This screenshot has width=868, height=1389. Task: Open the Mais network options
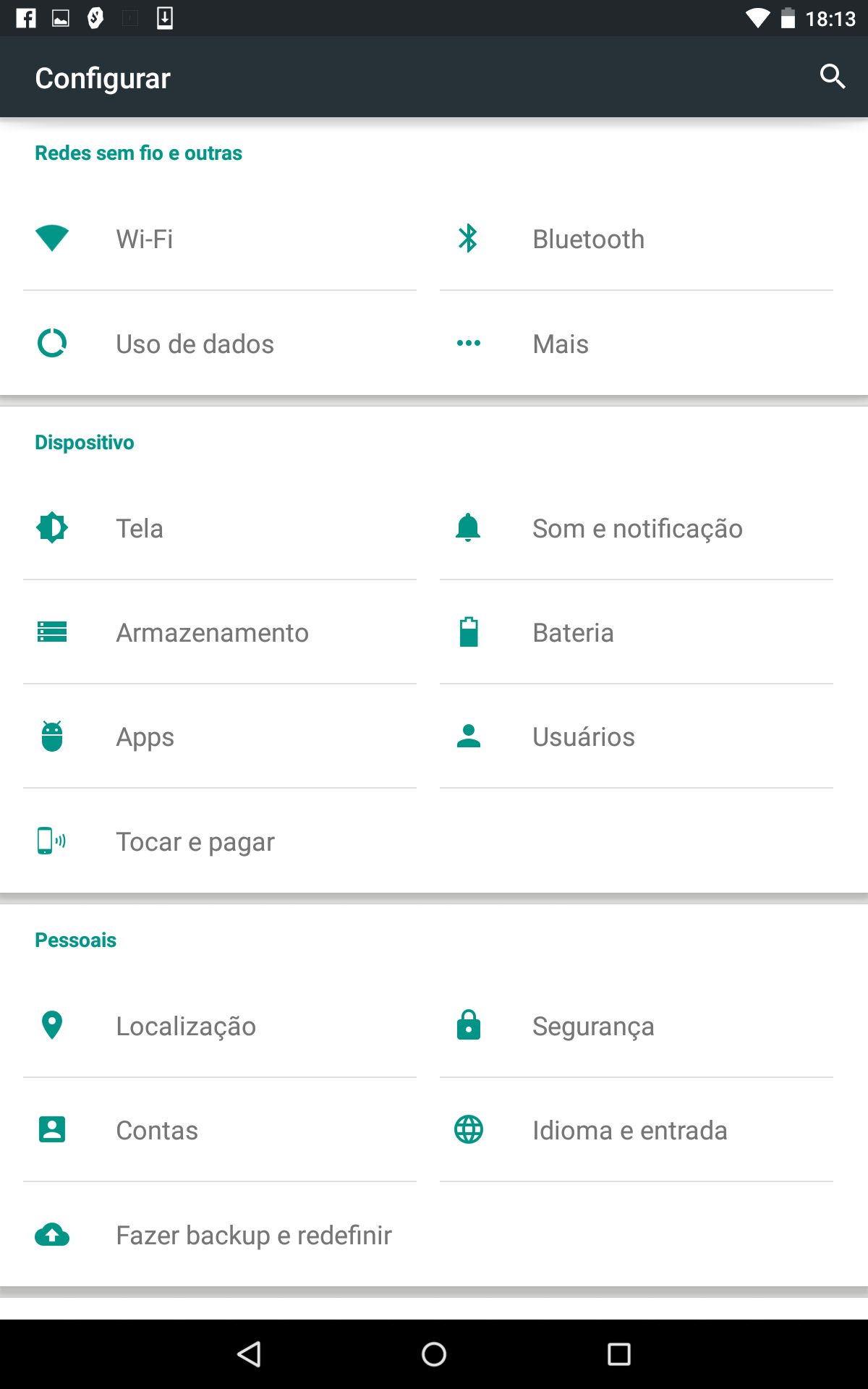(637, 344)
